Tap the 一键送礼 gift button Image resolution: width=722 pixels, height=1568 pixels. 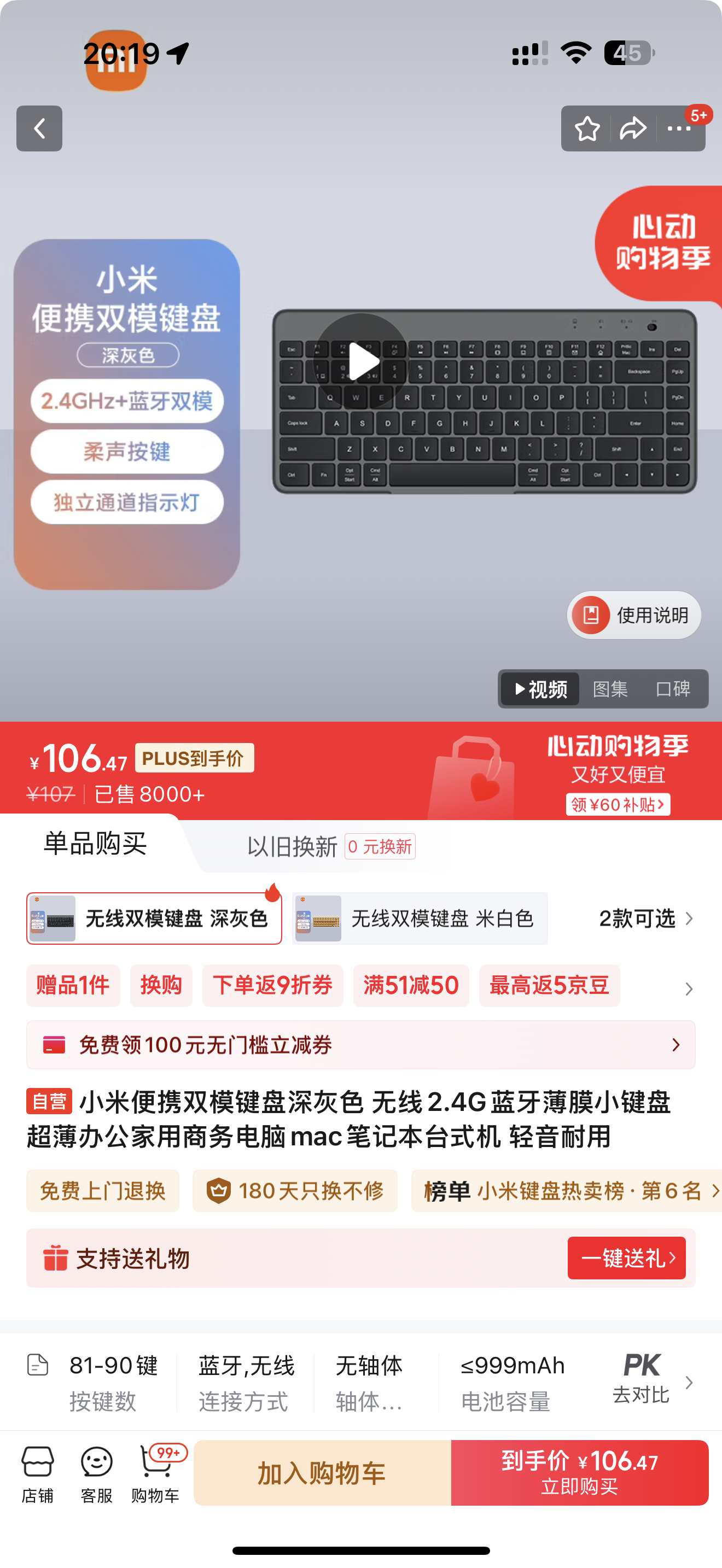click(x=626, y=1257)
